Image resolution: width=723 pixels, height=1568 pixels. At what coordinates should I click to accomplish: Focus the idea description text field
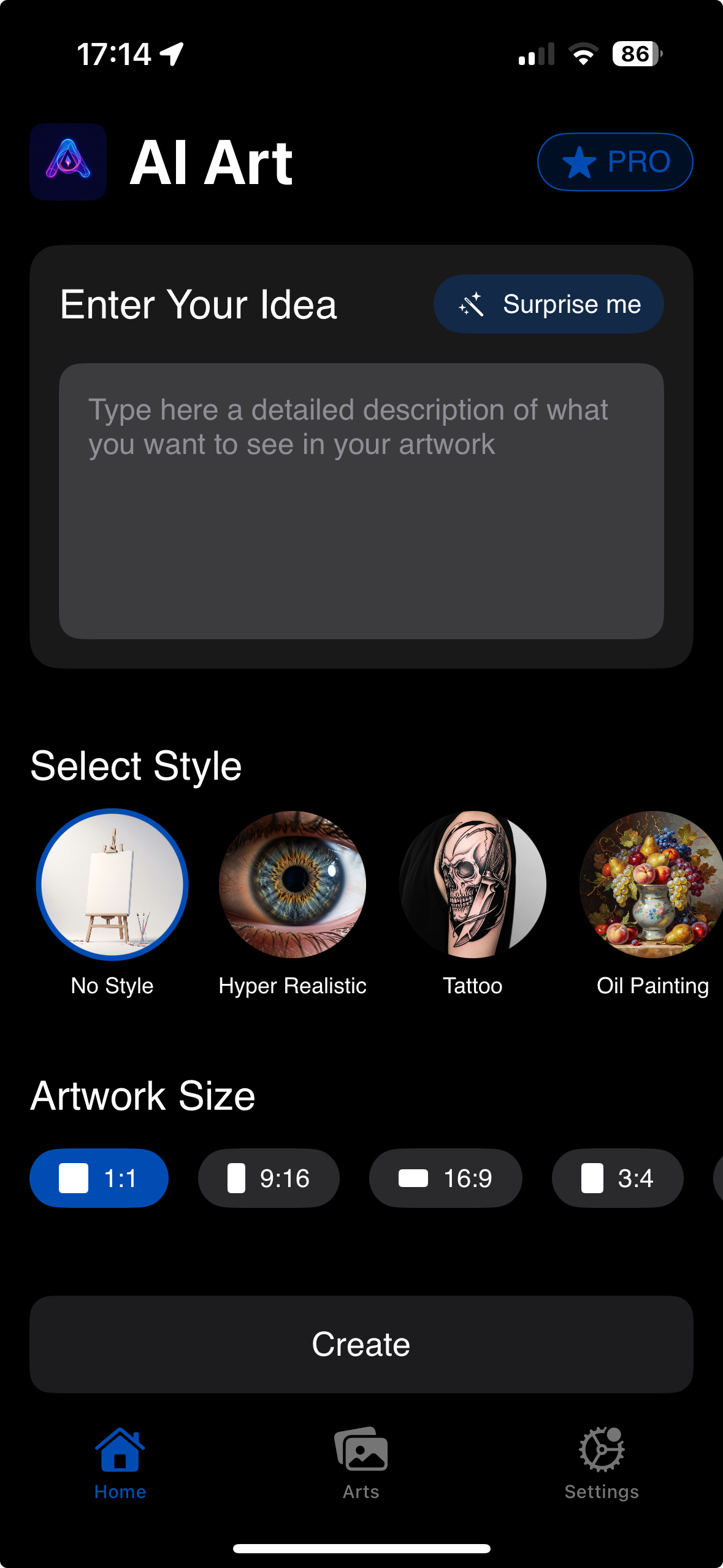tap(361, 501)
